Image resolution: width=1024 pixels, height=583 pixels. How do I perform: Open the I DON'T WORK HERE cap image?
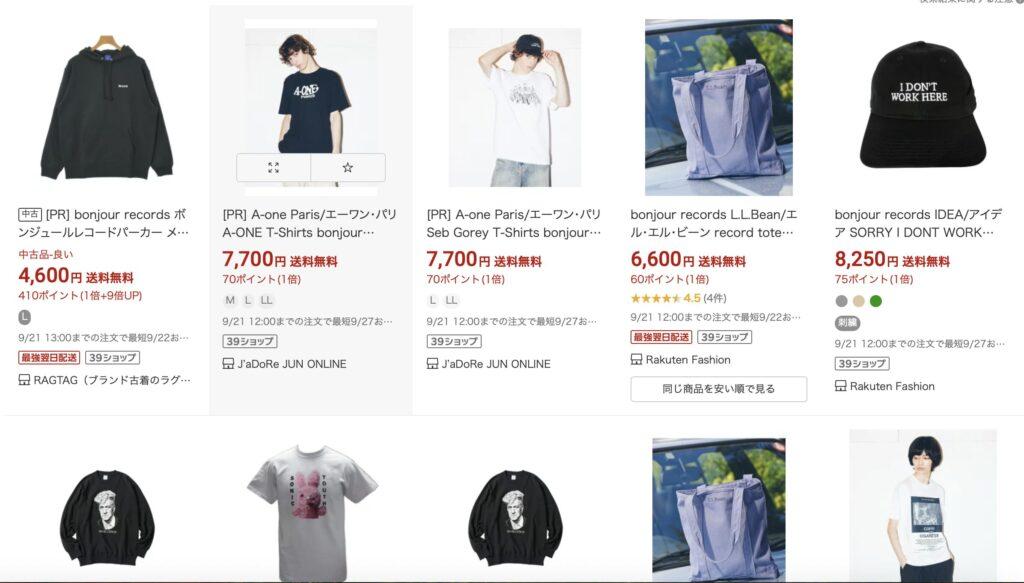click(922, 107)
